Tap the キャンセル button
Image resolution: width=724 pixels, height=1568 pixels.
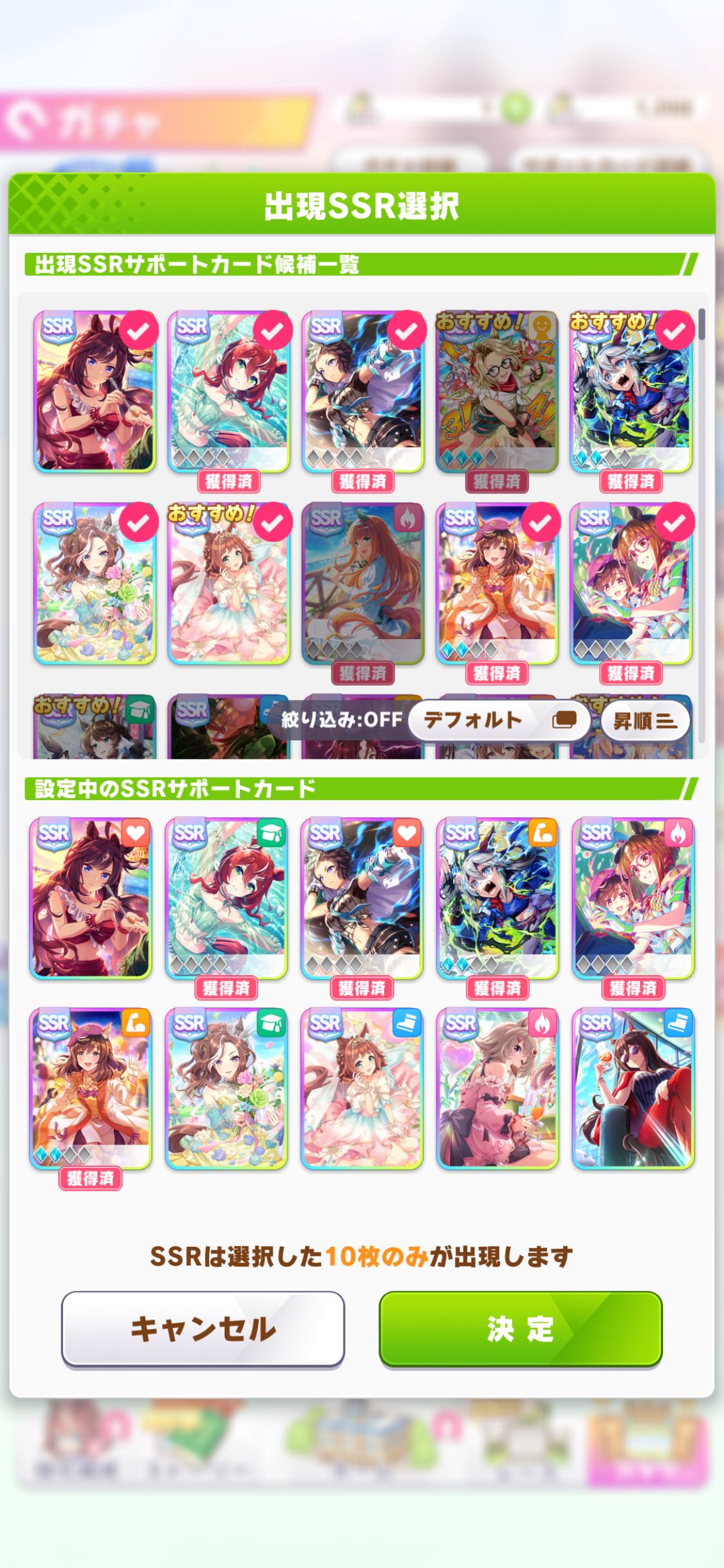203,1328
